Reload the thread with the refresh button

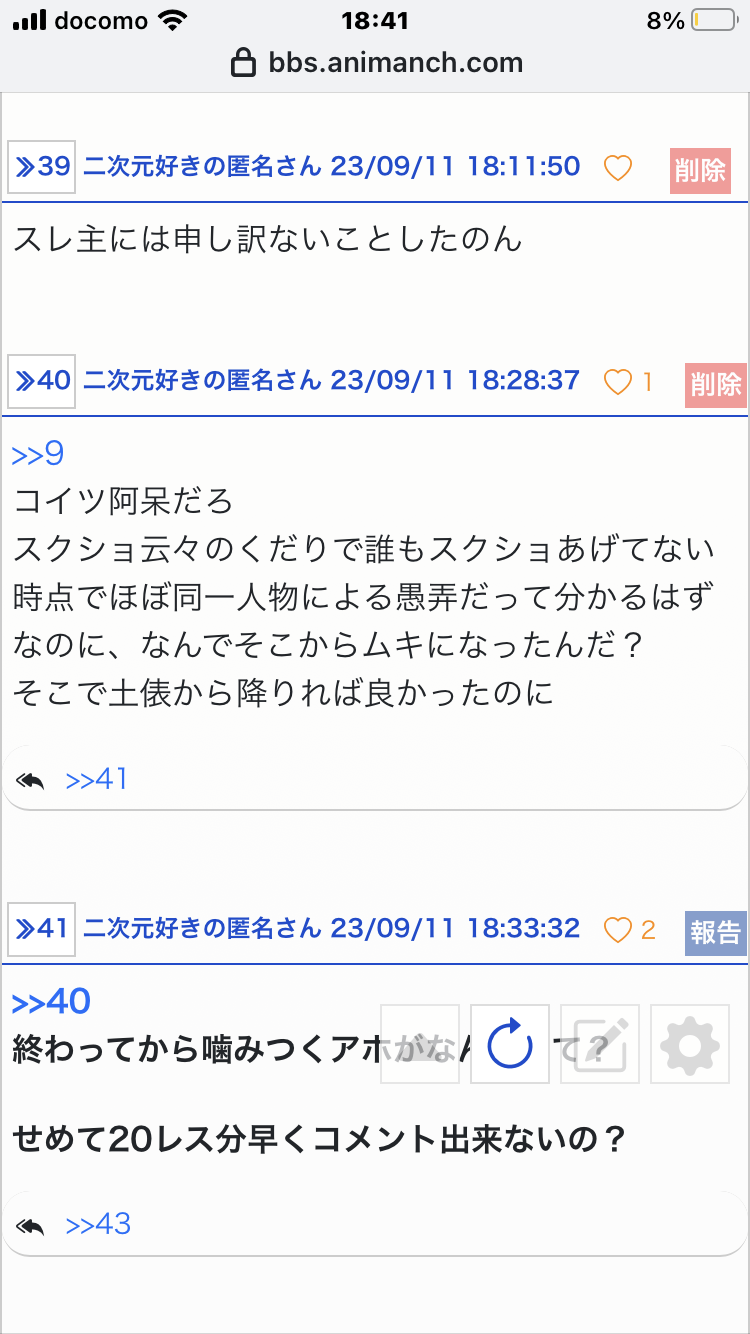click(x=510, y=1044)
